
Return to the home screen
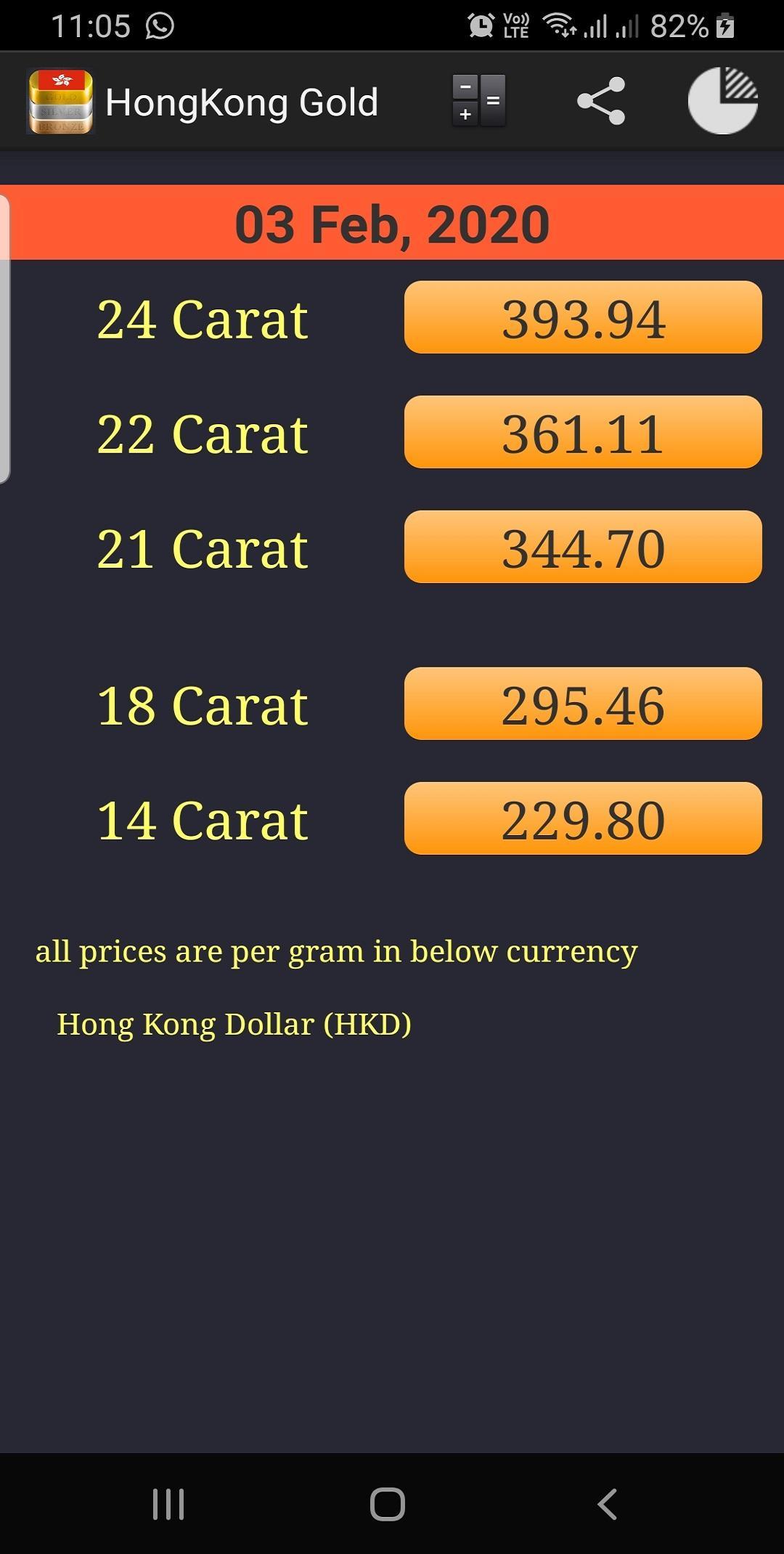(388, 1504)
